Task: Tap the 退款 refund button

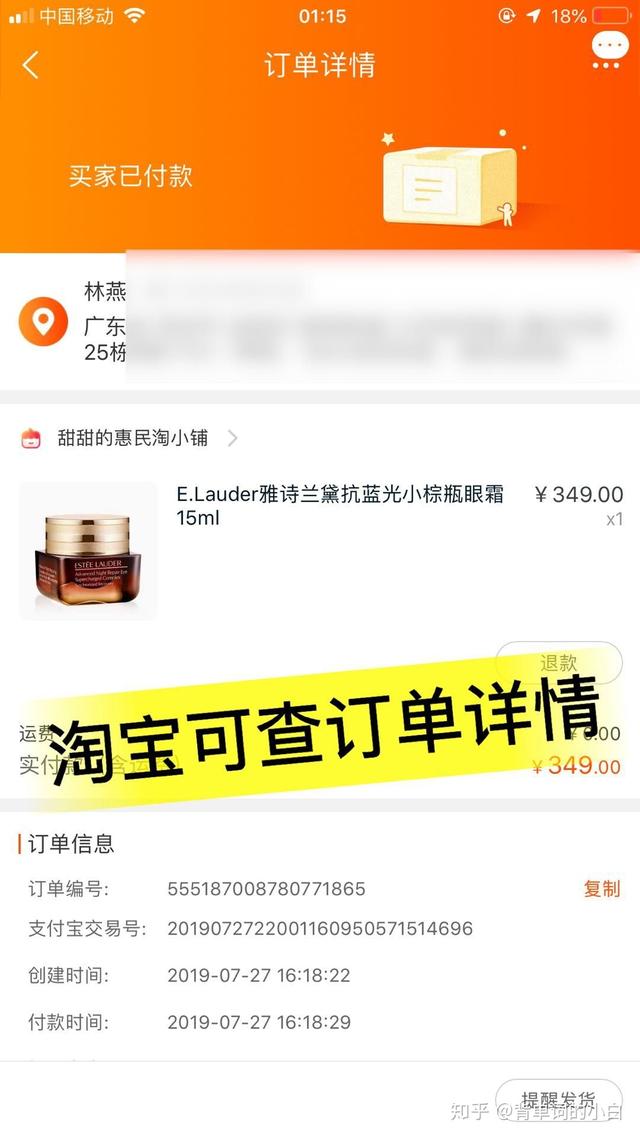Action: pyautogui.click(x=559, y=662)
